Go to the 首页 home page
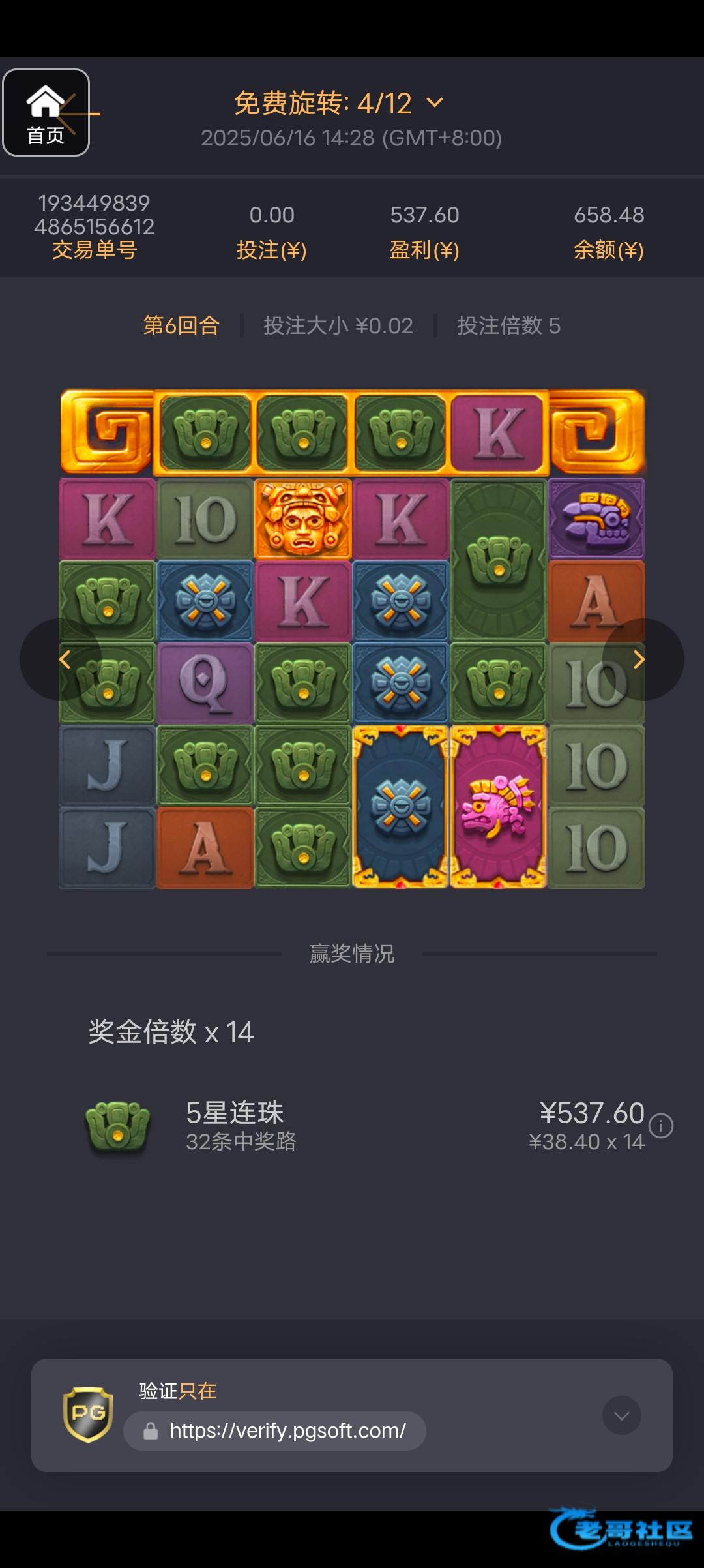Screen dimensions: 704x1568 pos(46,113)
